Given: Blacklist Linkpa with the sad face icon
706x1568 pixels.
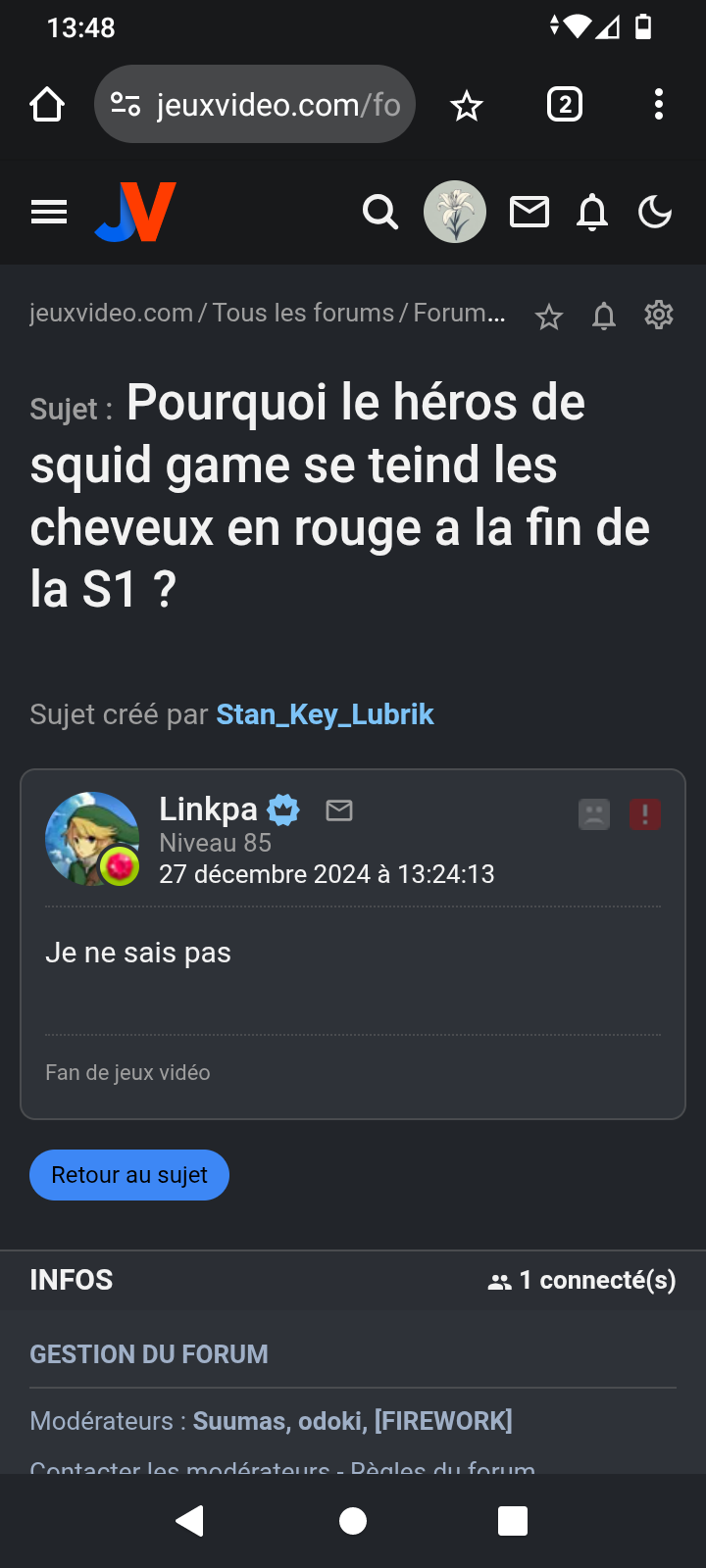Looking at the screenshot, I should (594, 814).
